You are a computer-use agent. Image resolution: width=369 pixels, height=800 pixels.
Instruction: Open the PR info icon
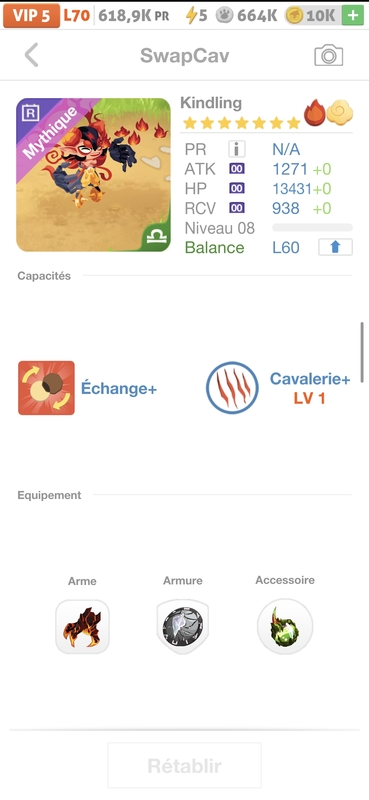point(236,149)
